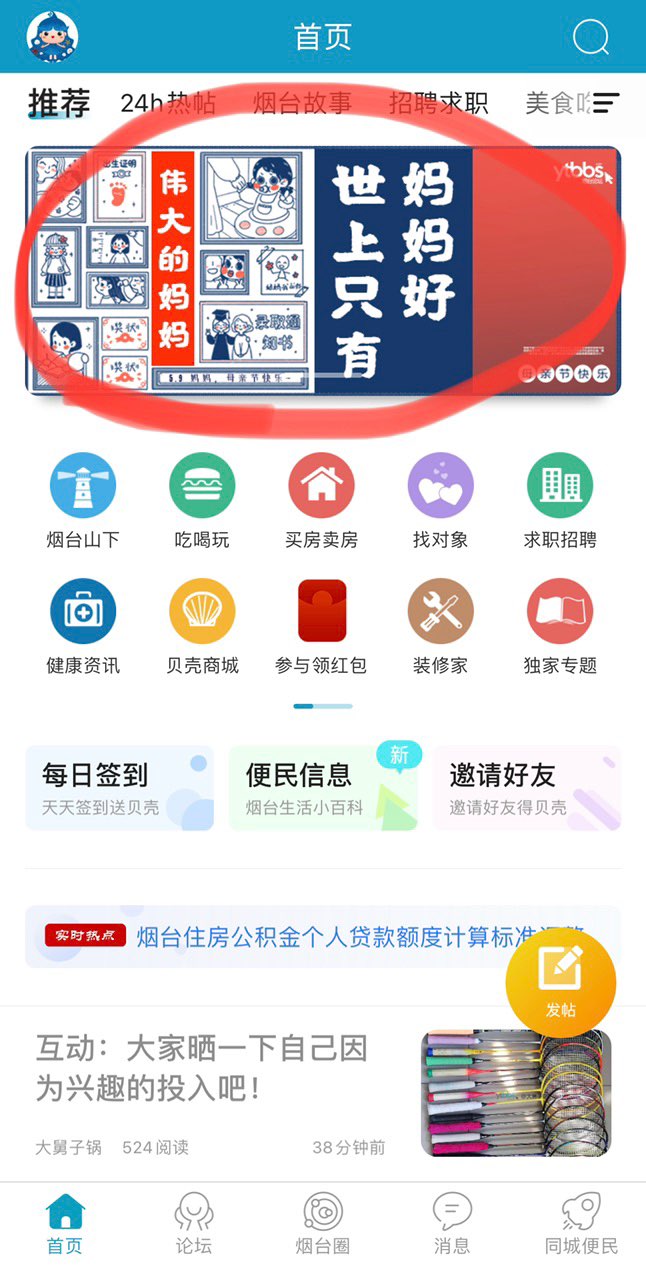Open the search icon in header
Image resolution: width=646 pixels, height=1278 pixels.
(x=591, y=37)
